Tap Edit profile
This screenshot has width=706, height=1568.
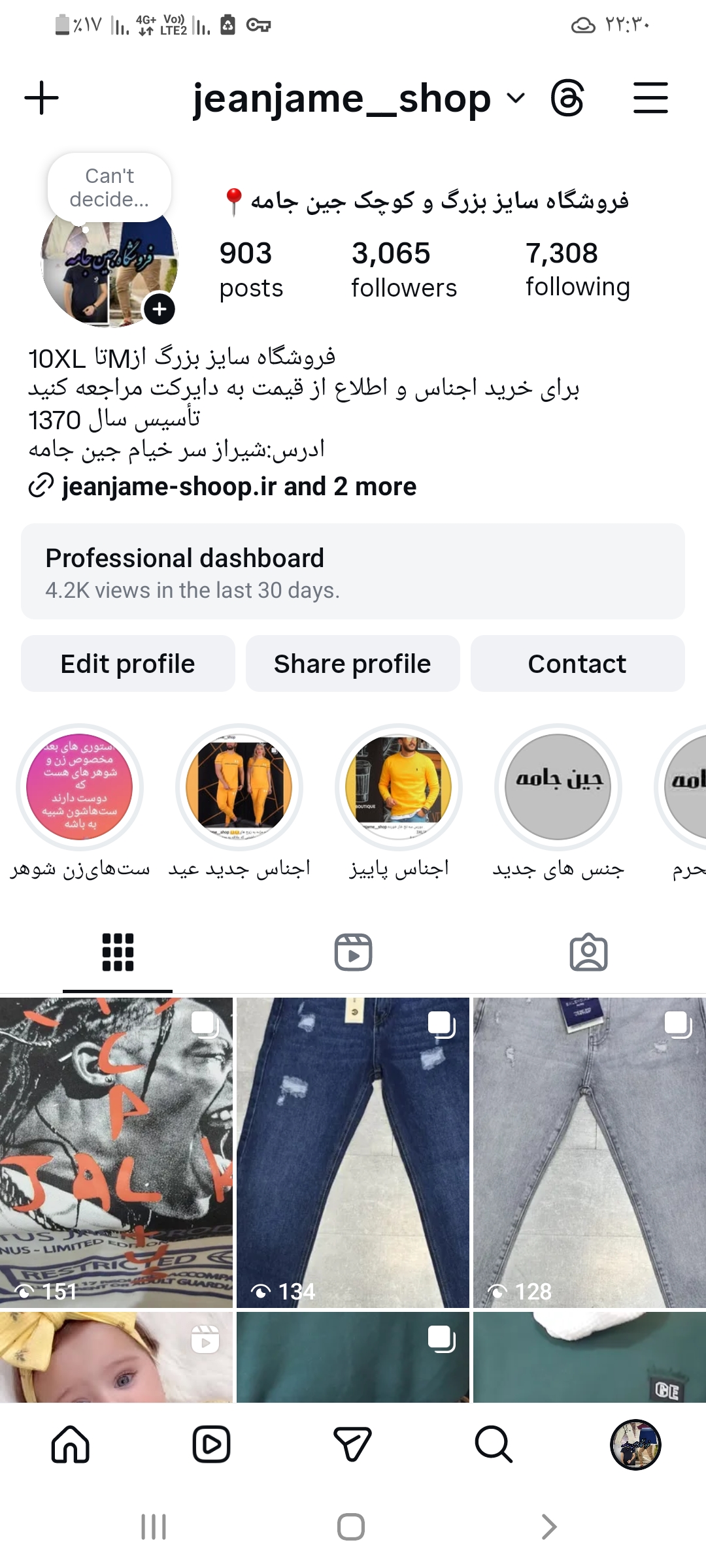[x=128, y=664]
